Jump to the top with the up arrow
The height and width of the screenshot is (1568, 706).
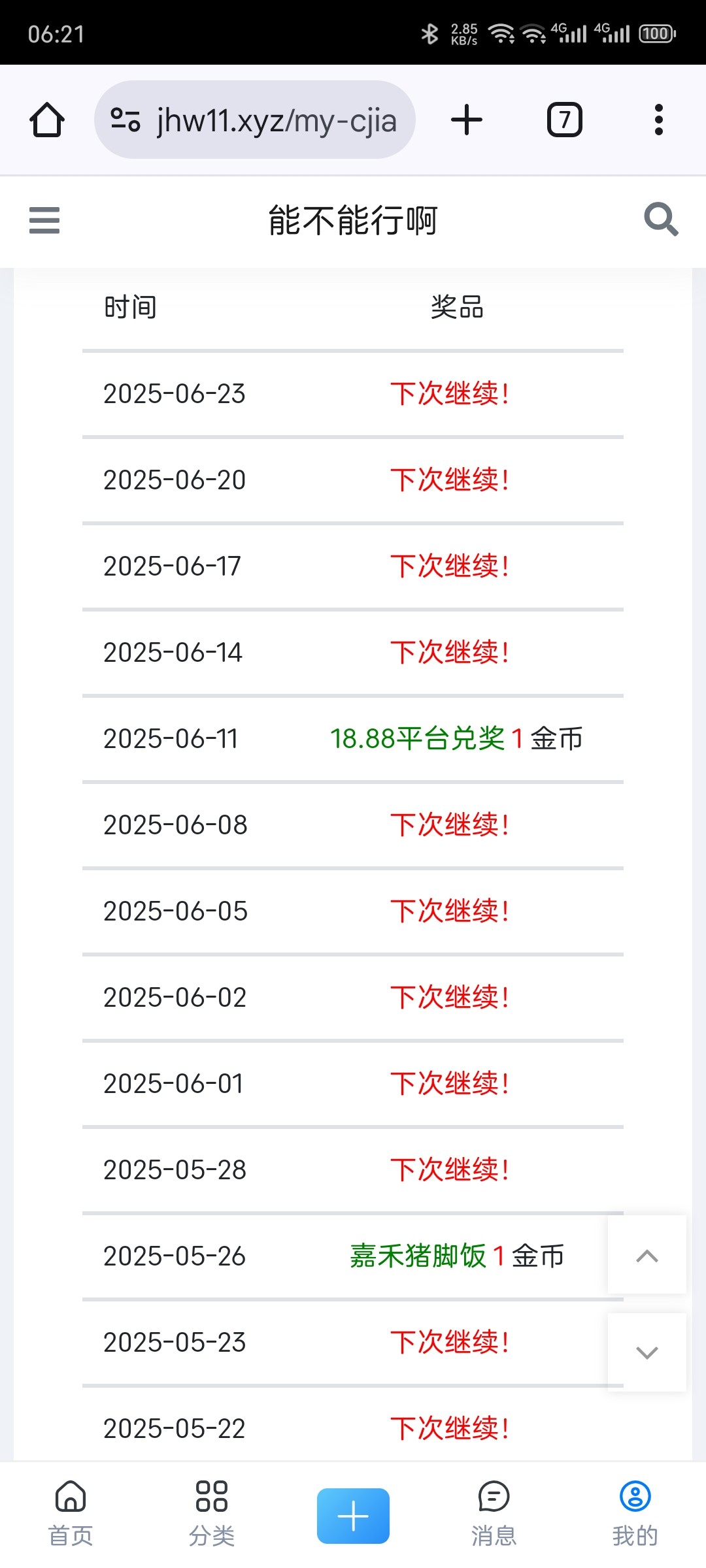click(x=647, y=1255)
